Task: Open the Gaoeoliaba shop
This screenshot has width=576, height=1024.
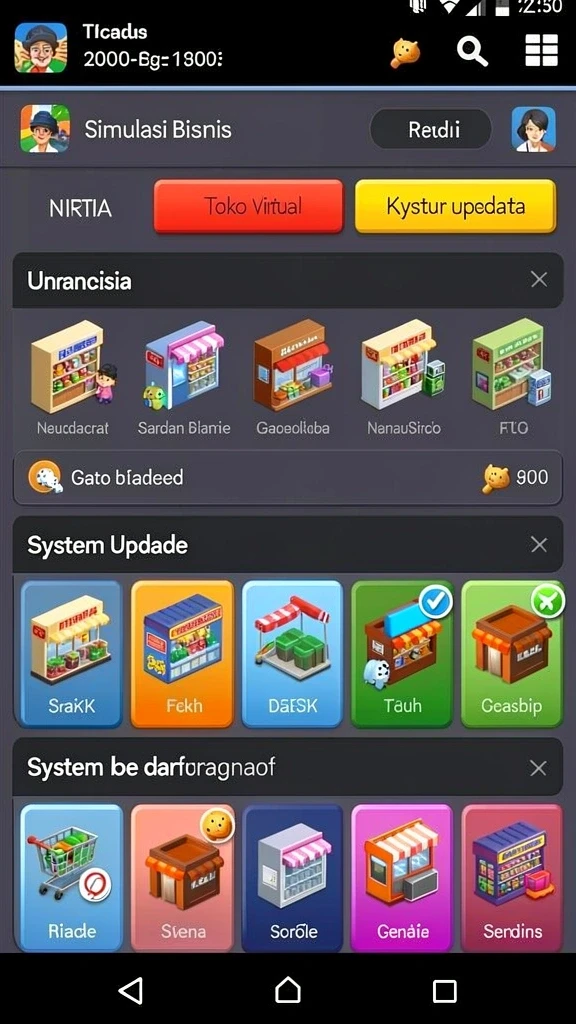Action: pos(293,379)
